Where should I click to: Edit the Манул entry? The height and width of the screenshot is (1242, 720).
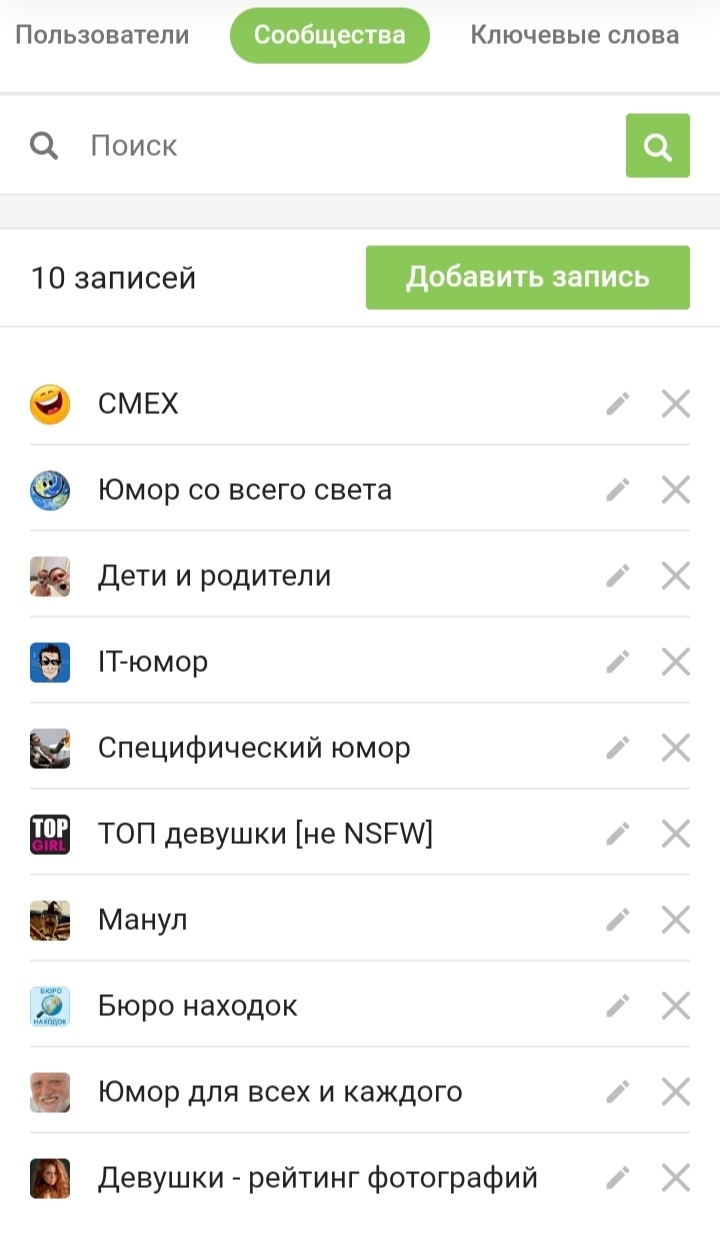(618, 920)
